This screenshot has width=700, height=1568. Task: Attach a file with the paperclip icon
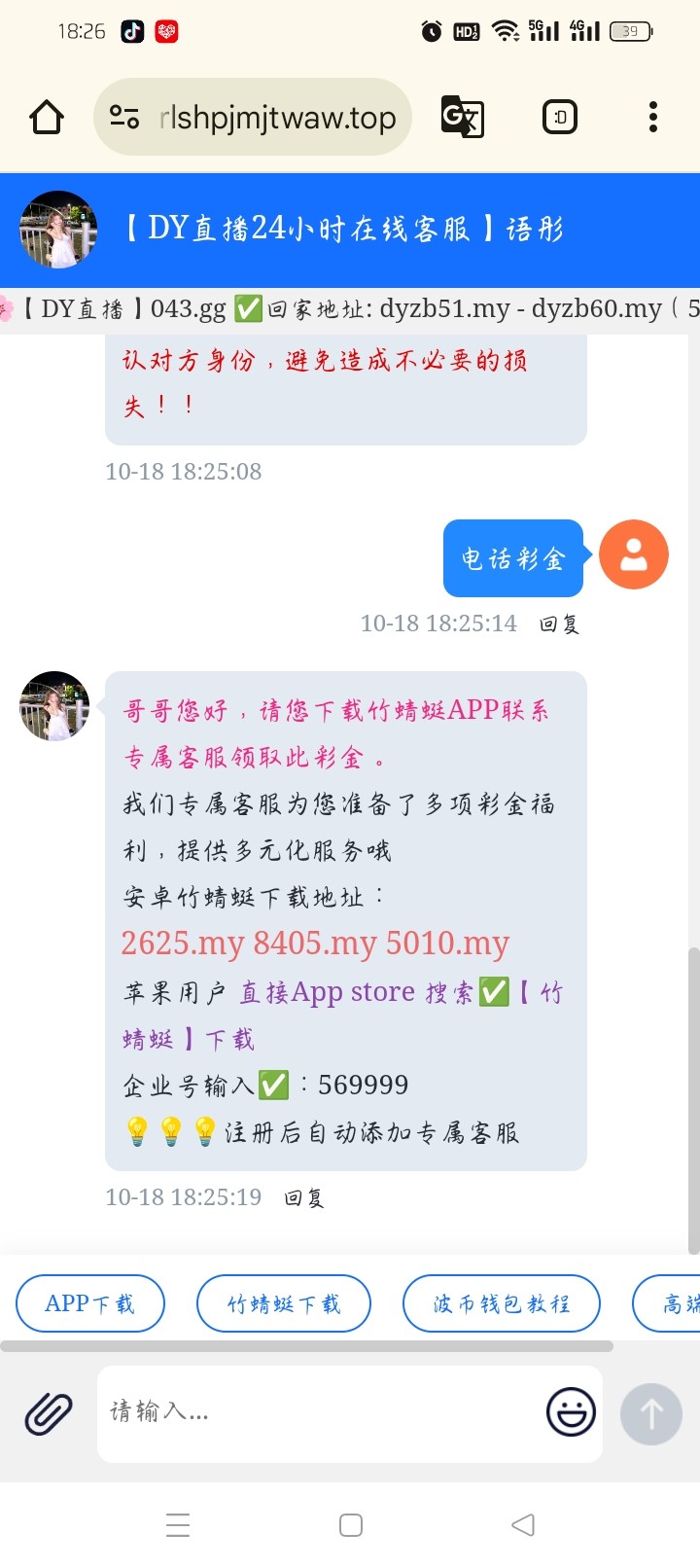tap(49, 1413)
